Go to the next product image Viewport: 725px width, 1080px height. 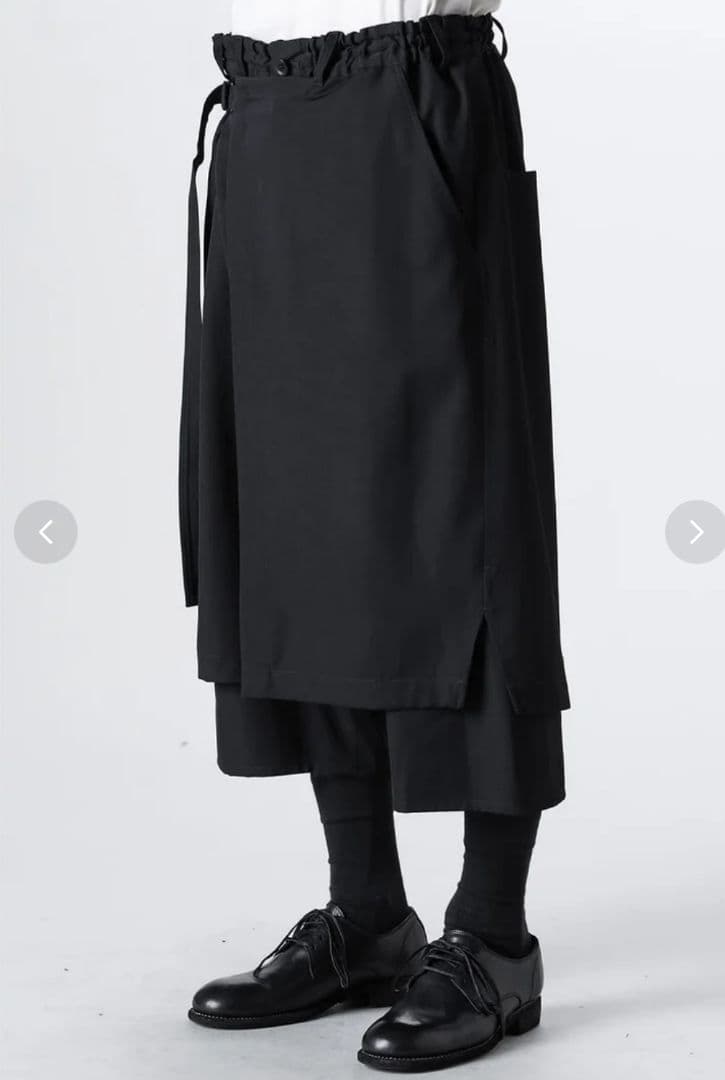pyautogui.click(x=696, y=532)
